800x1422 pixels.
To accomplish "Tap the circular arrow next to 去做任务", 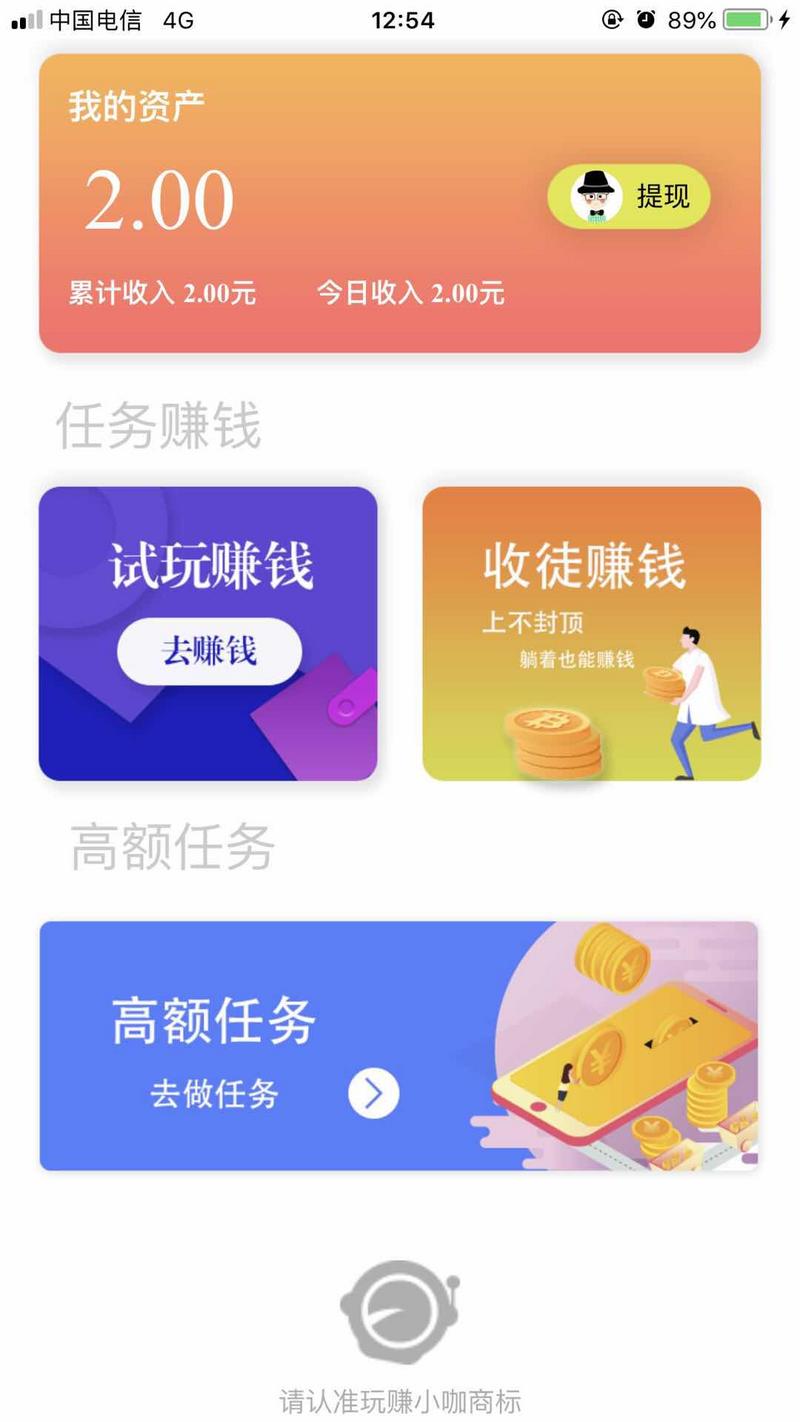I will pyautogui.click(x=374, y=1094).
